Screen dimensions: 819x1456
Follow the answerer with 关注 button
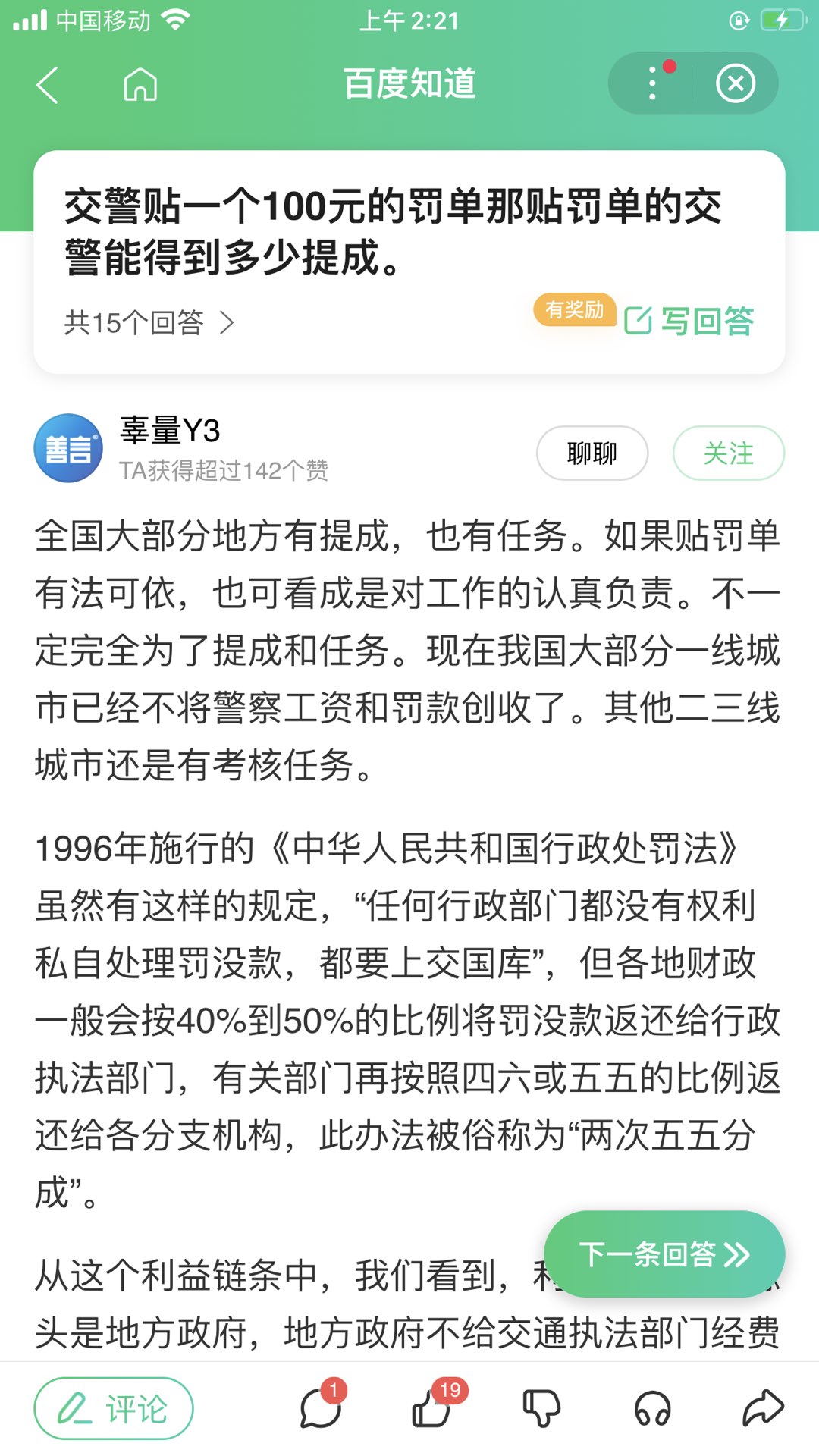click(x=729, y=453)
